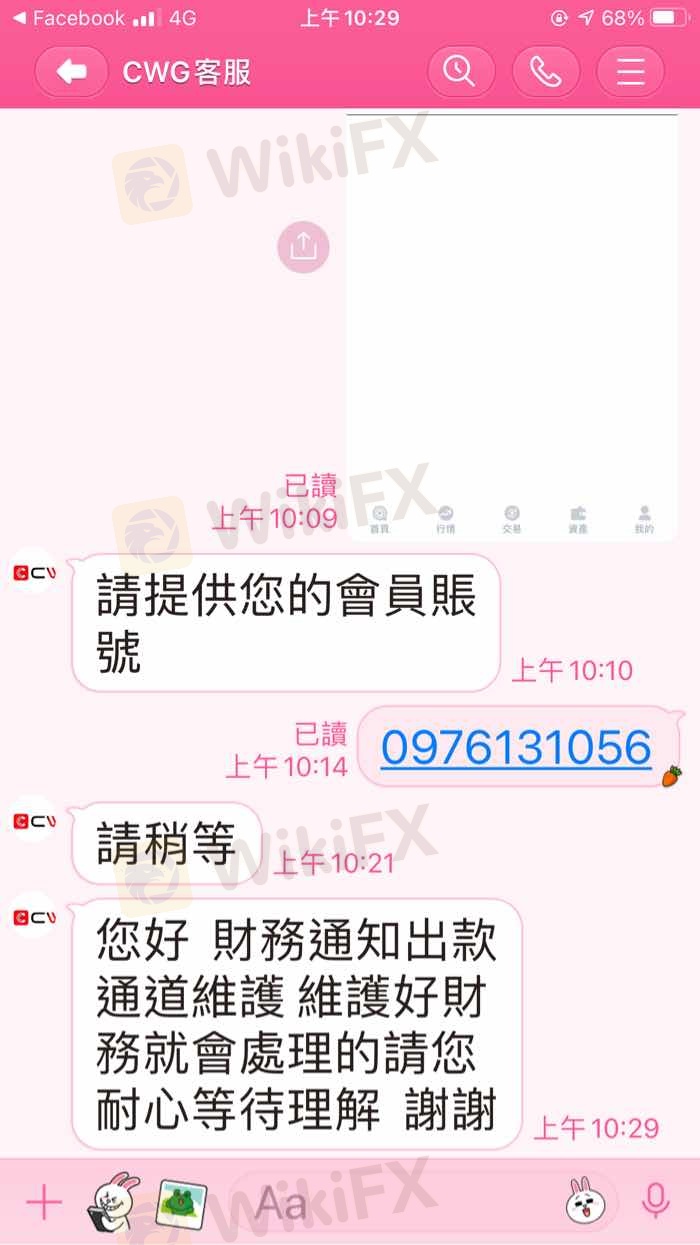The width and height of the screenshot is (700, 1245).
Task: Search within this chat
Action: pos(460,72)
